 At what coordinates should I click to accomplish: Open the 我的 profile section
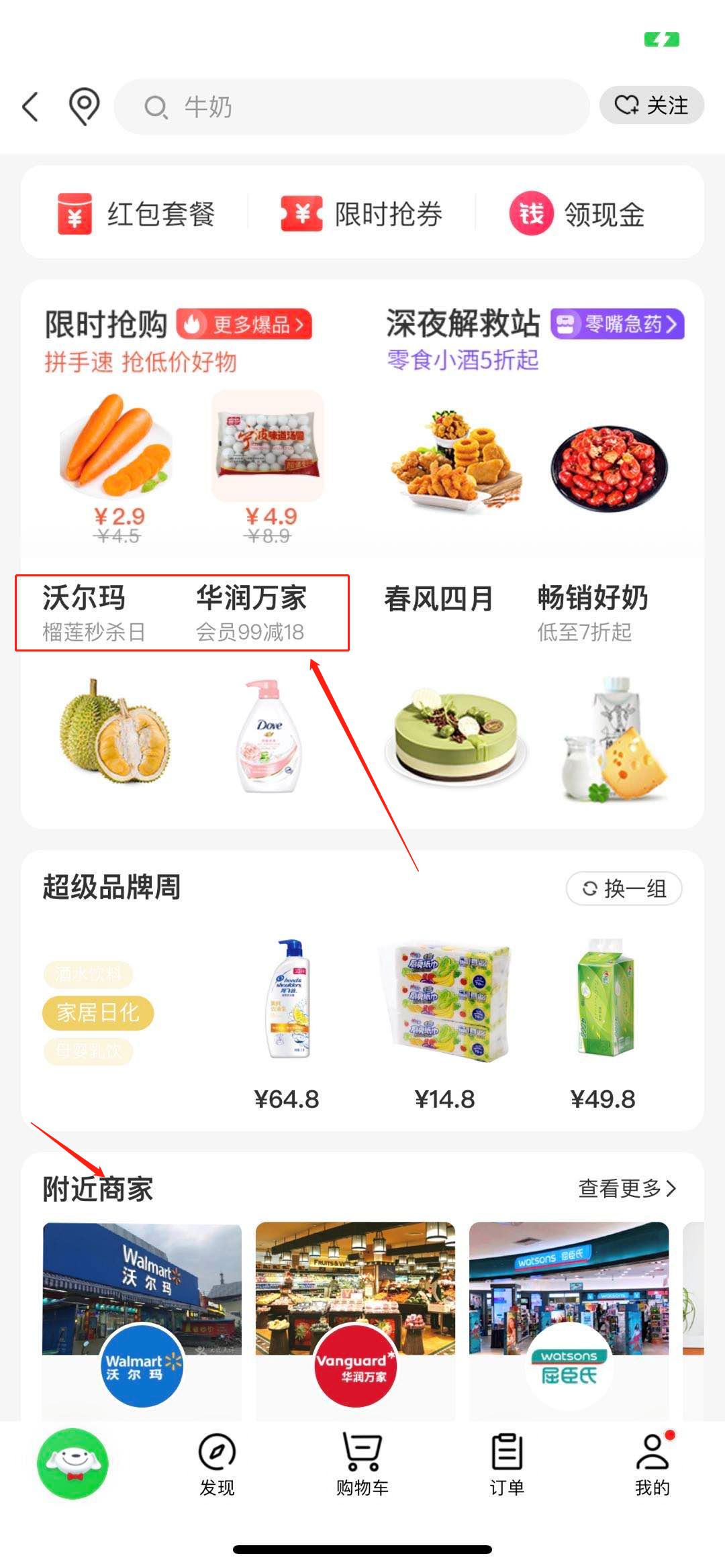click(652, 1464)
